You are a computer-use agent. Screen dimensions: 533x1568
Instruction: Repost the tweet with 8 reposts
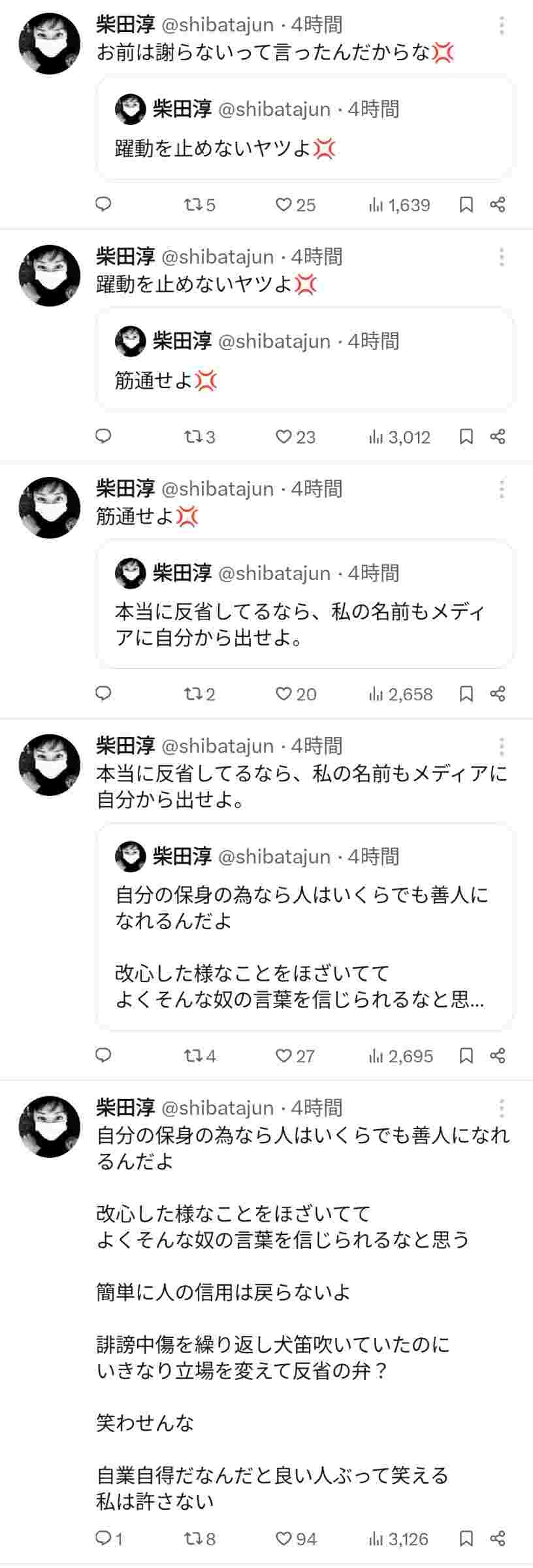tap(192, 1539)
